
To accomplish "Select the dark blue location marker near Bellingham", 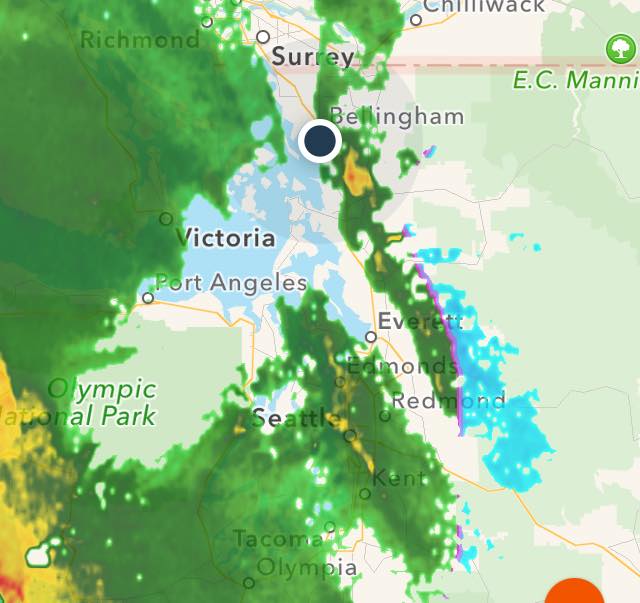I will point(320,141).
